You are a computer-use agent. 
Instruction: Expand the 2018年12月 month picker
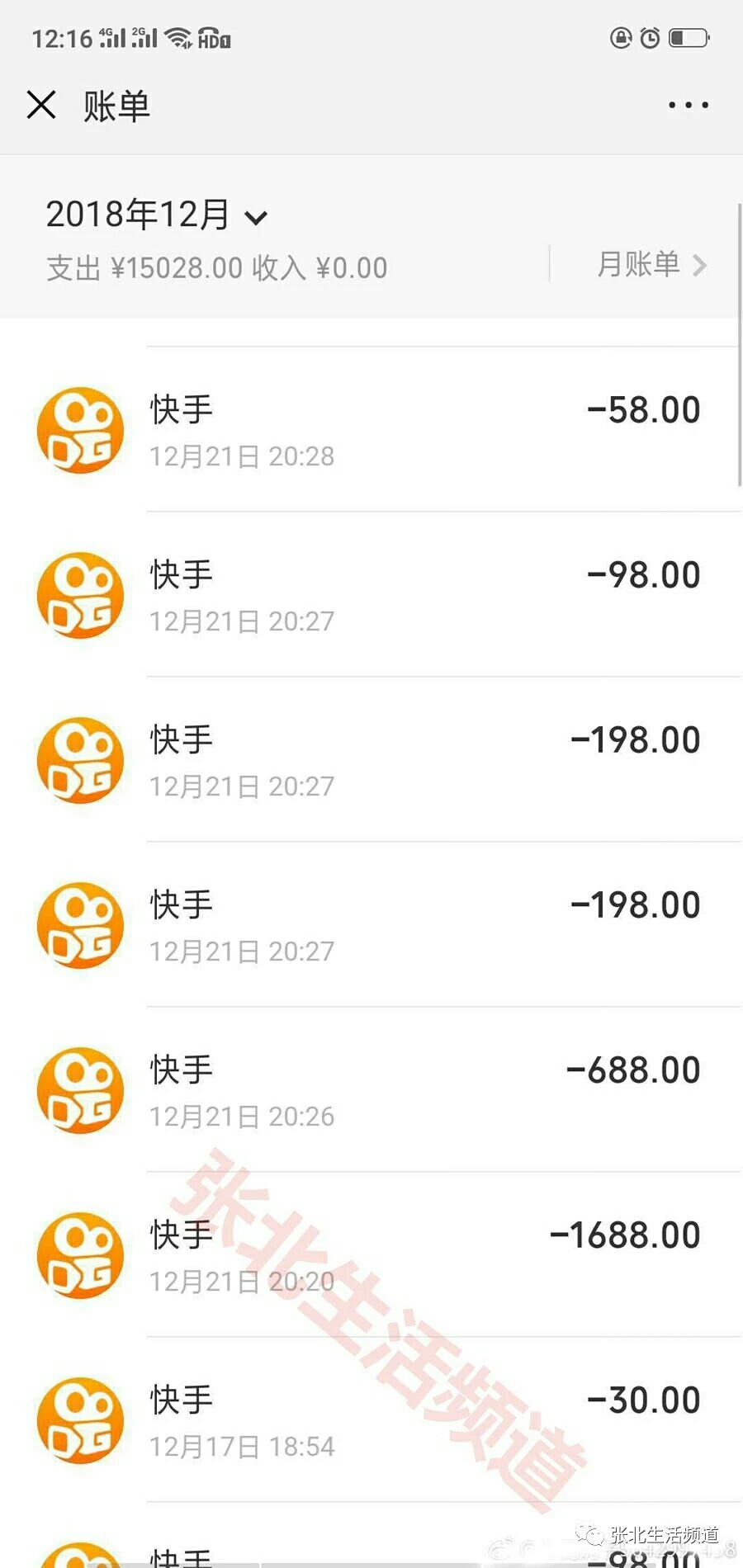(x=156, y=215)
